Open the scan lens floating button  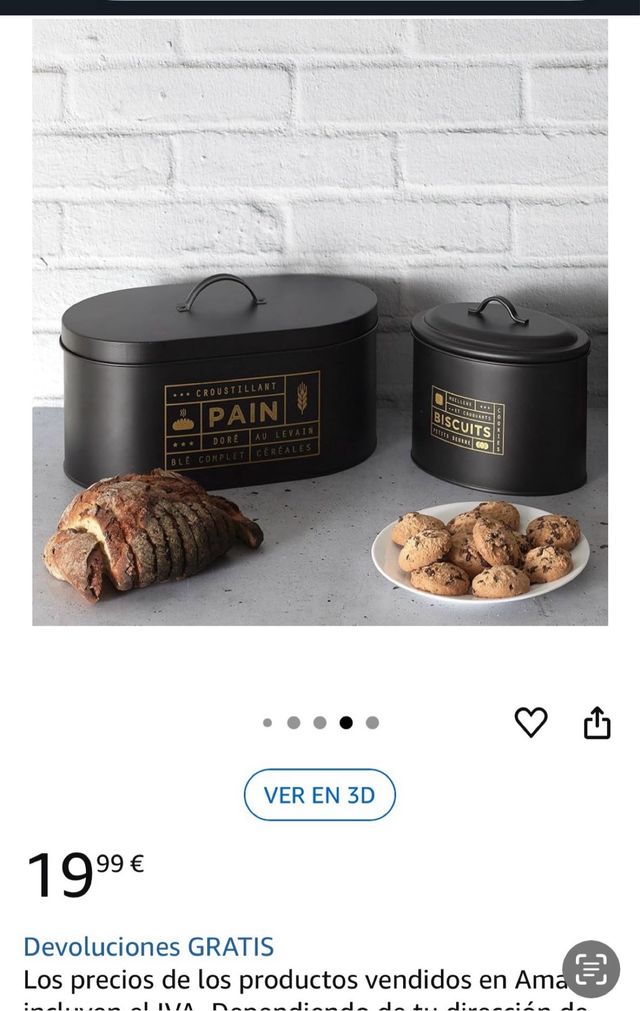[x=591, y=968]
